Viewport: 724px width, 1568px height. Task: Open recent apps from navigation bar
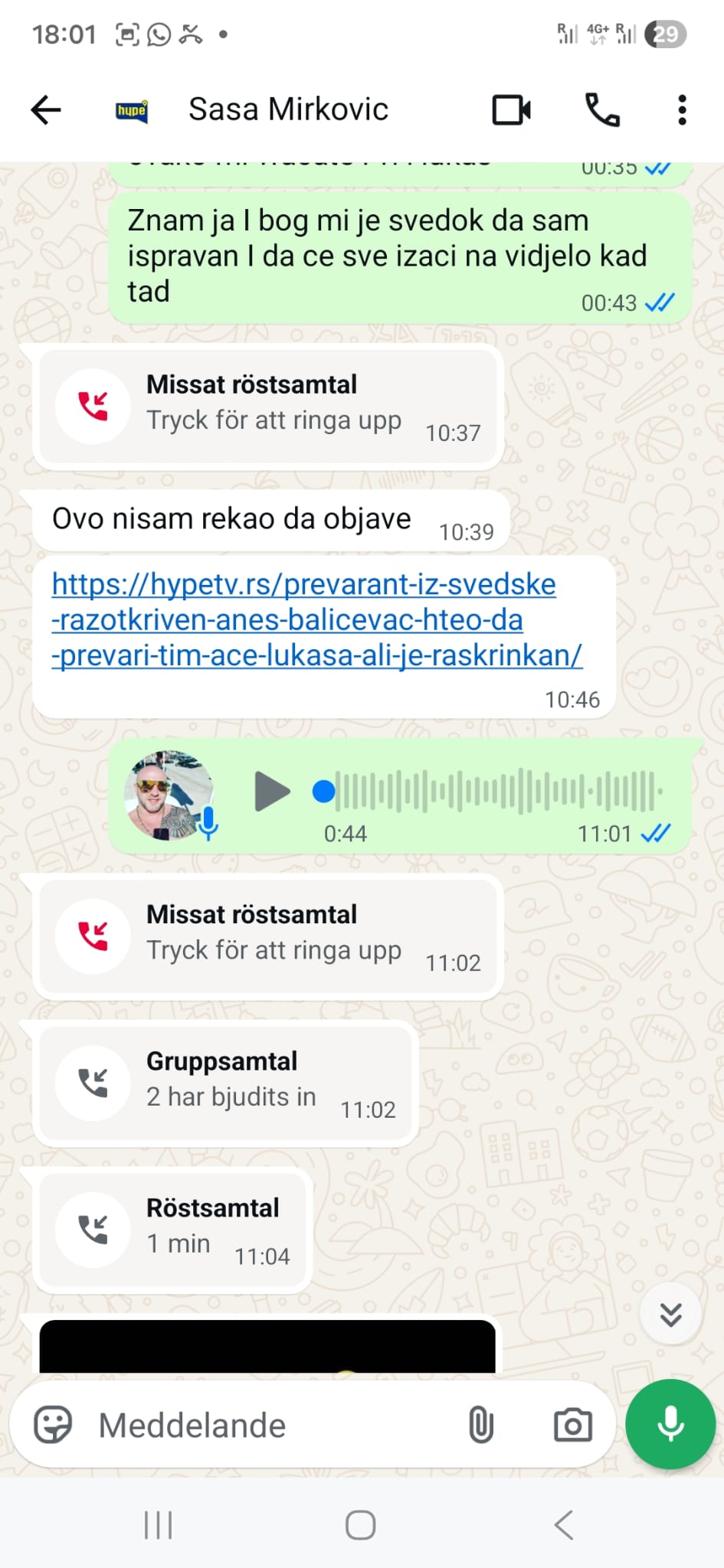[x=159, y=1525]
